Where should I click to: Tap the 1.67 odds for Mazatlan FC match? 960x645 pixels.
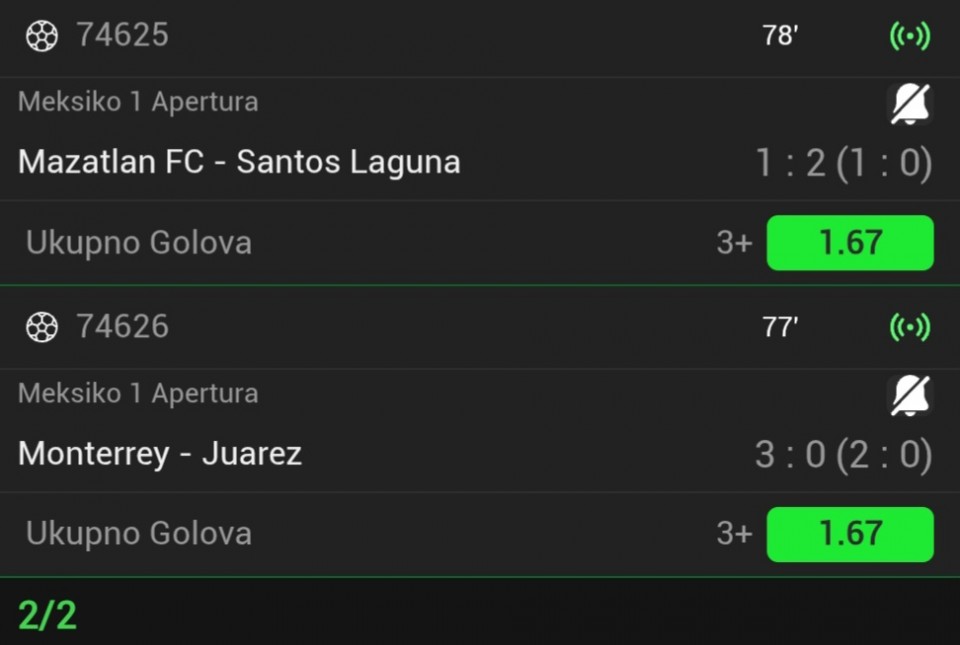coord(850,243)
